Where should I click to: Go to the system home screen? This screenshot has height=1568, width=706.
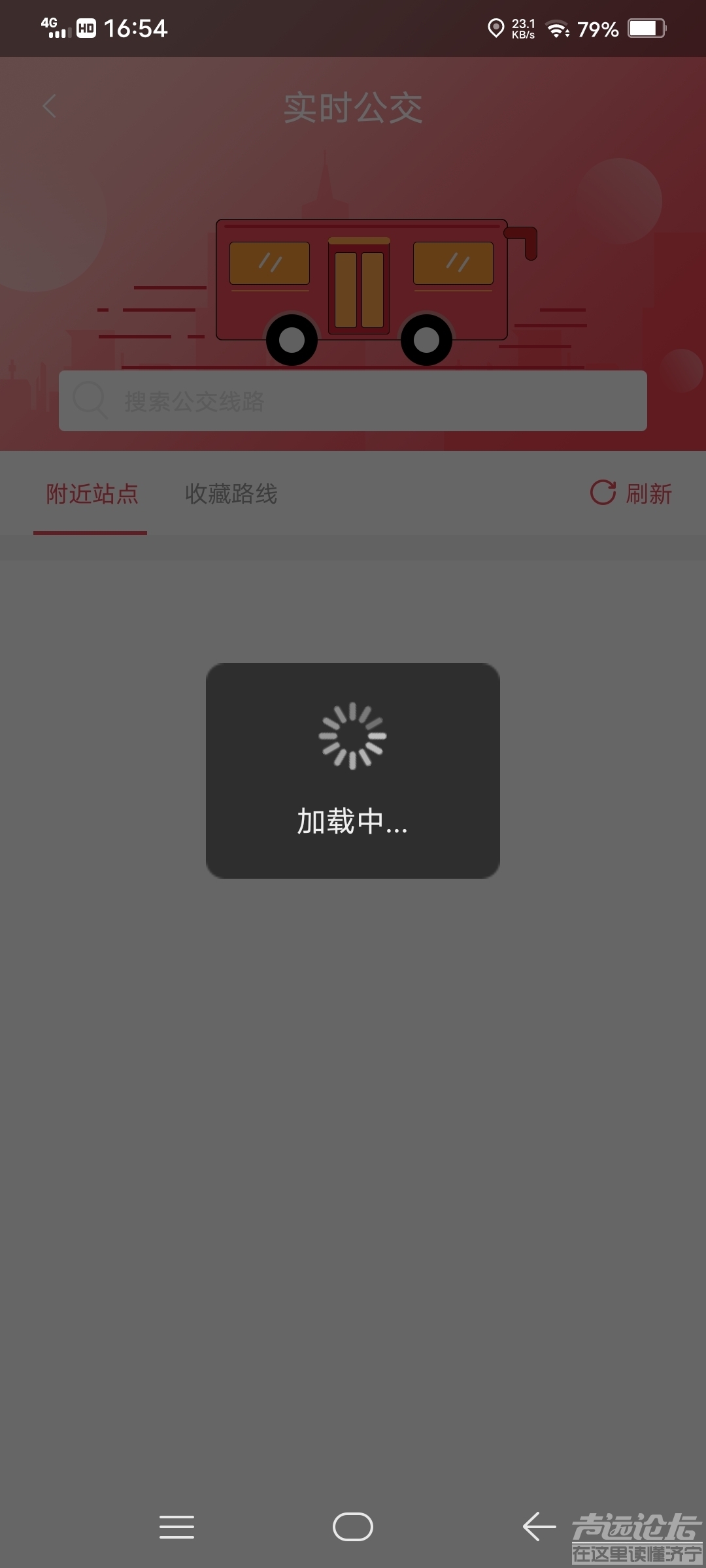tap(353, 1527)
